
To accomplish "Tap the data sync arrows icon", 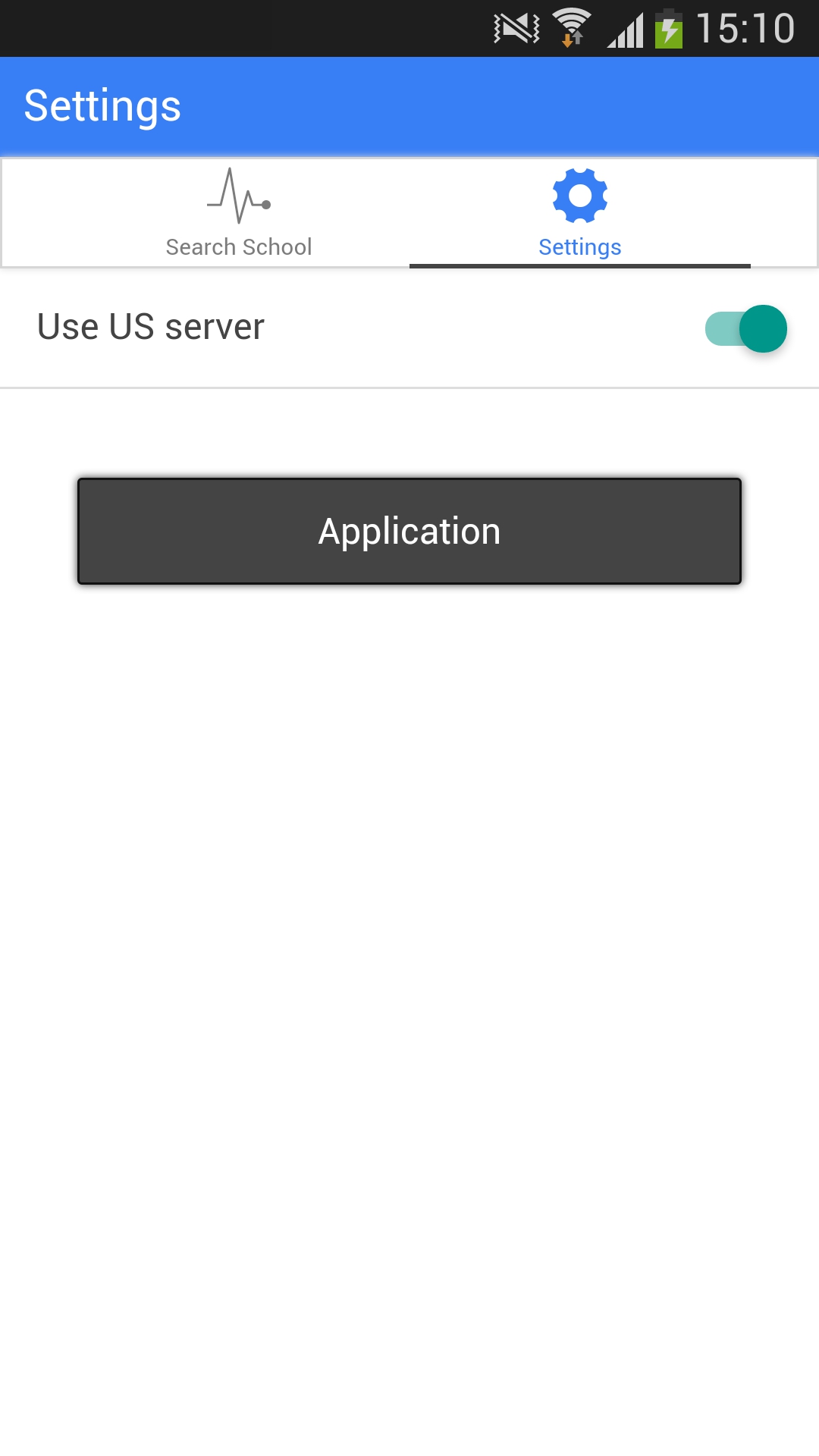I will pyautogui.click(x=571, y=38).
